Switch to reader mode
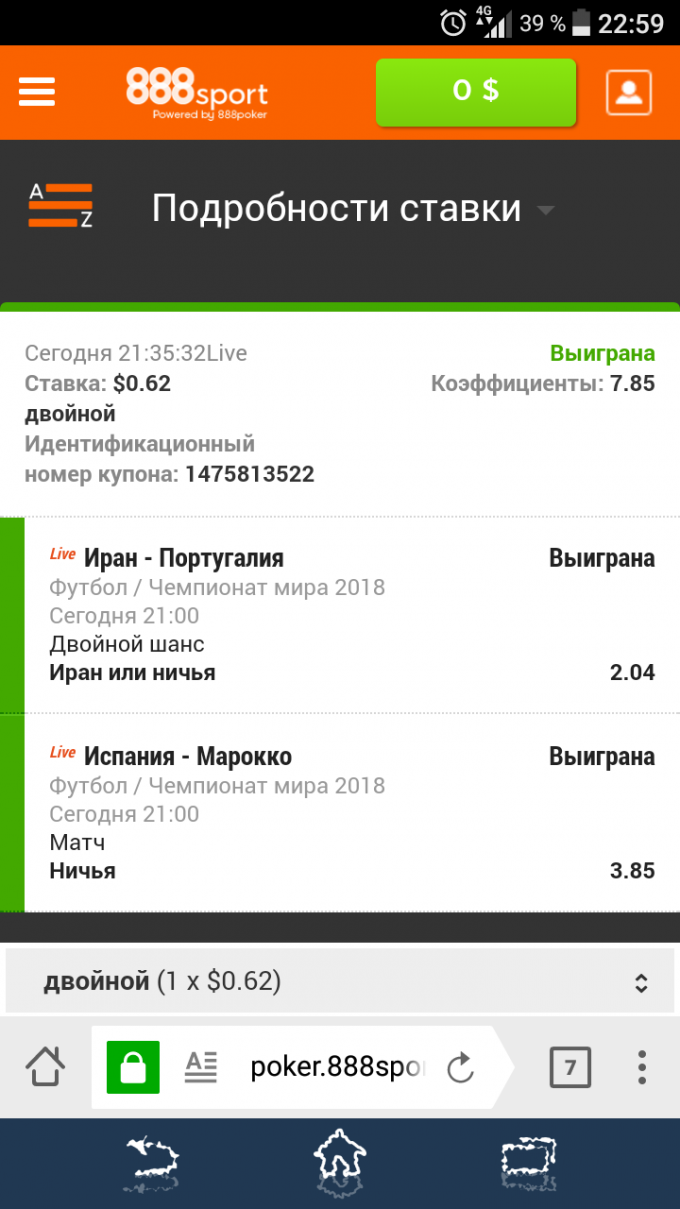Viewport: 680px width, 1209px height. tap(201, 1068)
